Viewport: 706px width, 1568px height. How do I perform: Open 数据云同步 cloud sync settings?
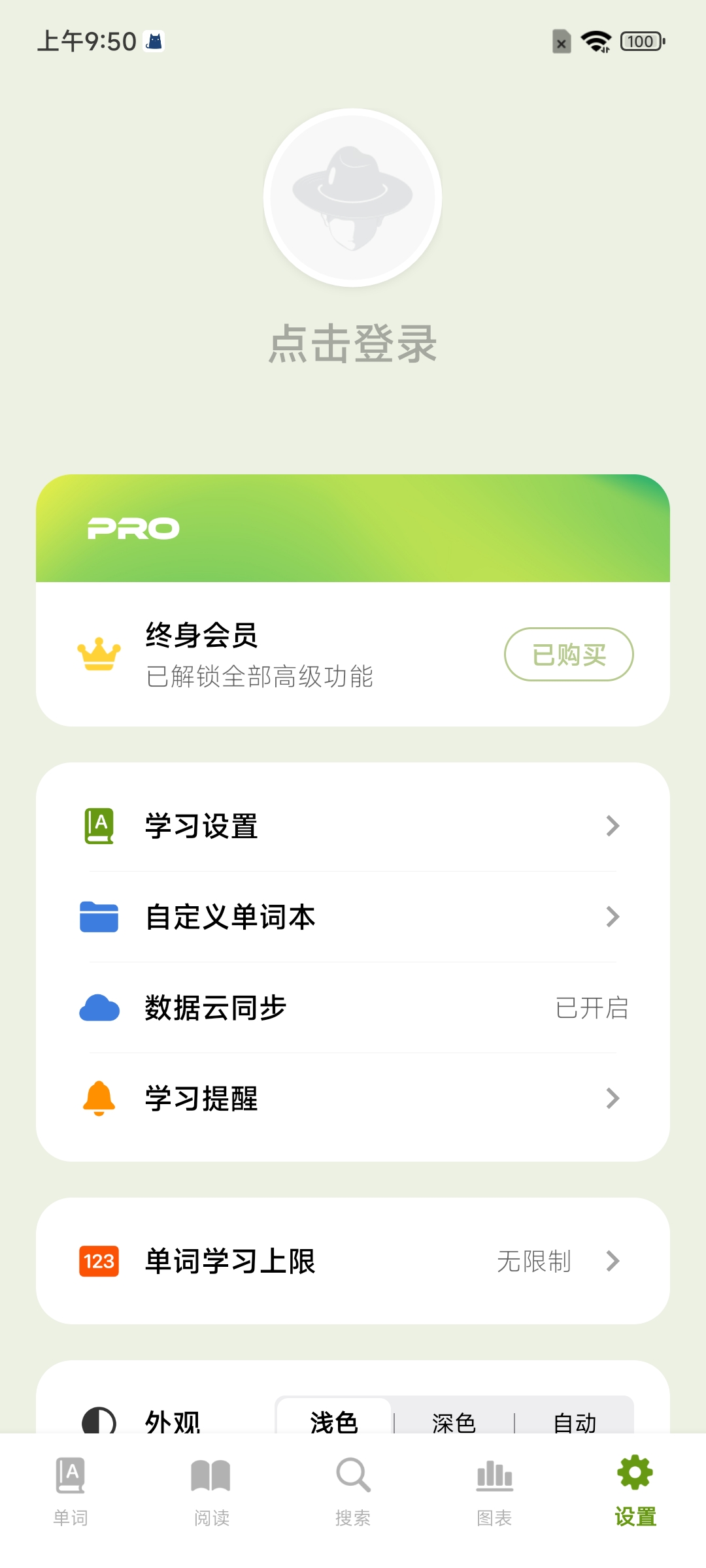353,1007
